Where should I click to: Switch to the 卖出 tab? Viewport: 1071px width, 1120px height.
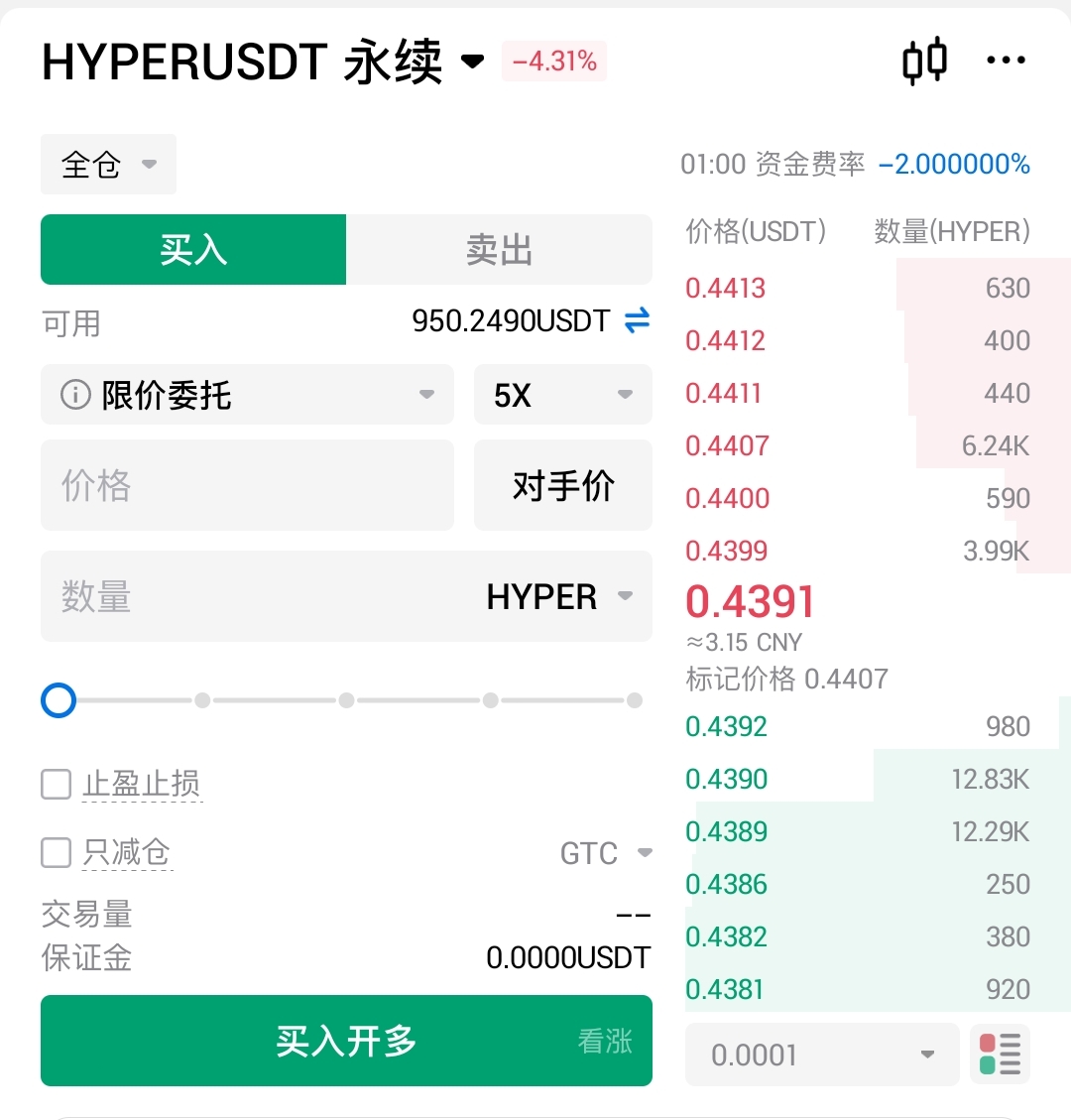(499, 250)
